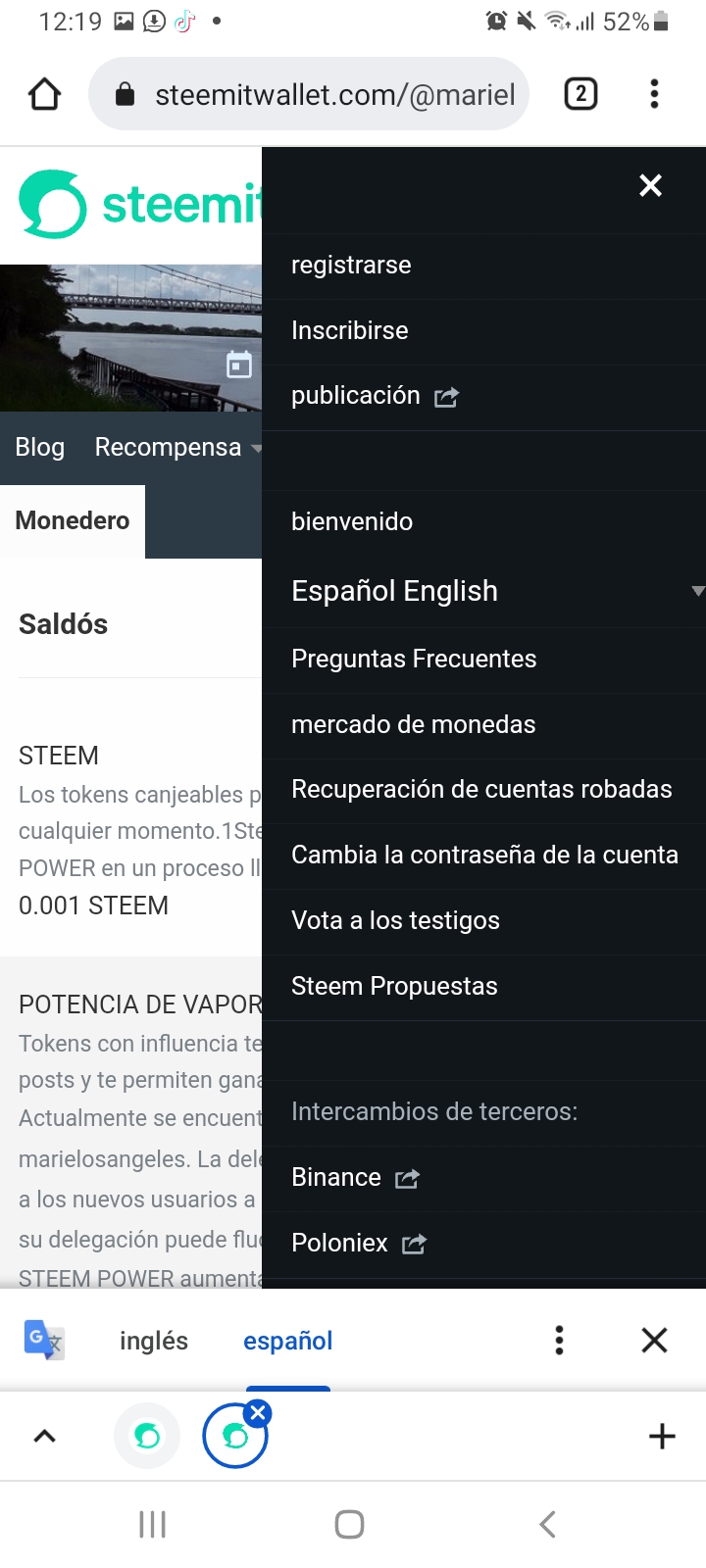The width and height of the screenshot is (706, 1568).
Task: Select the Inscribirse menu item
Action: (484, 331)
